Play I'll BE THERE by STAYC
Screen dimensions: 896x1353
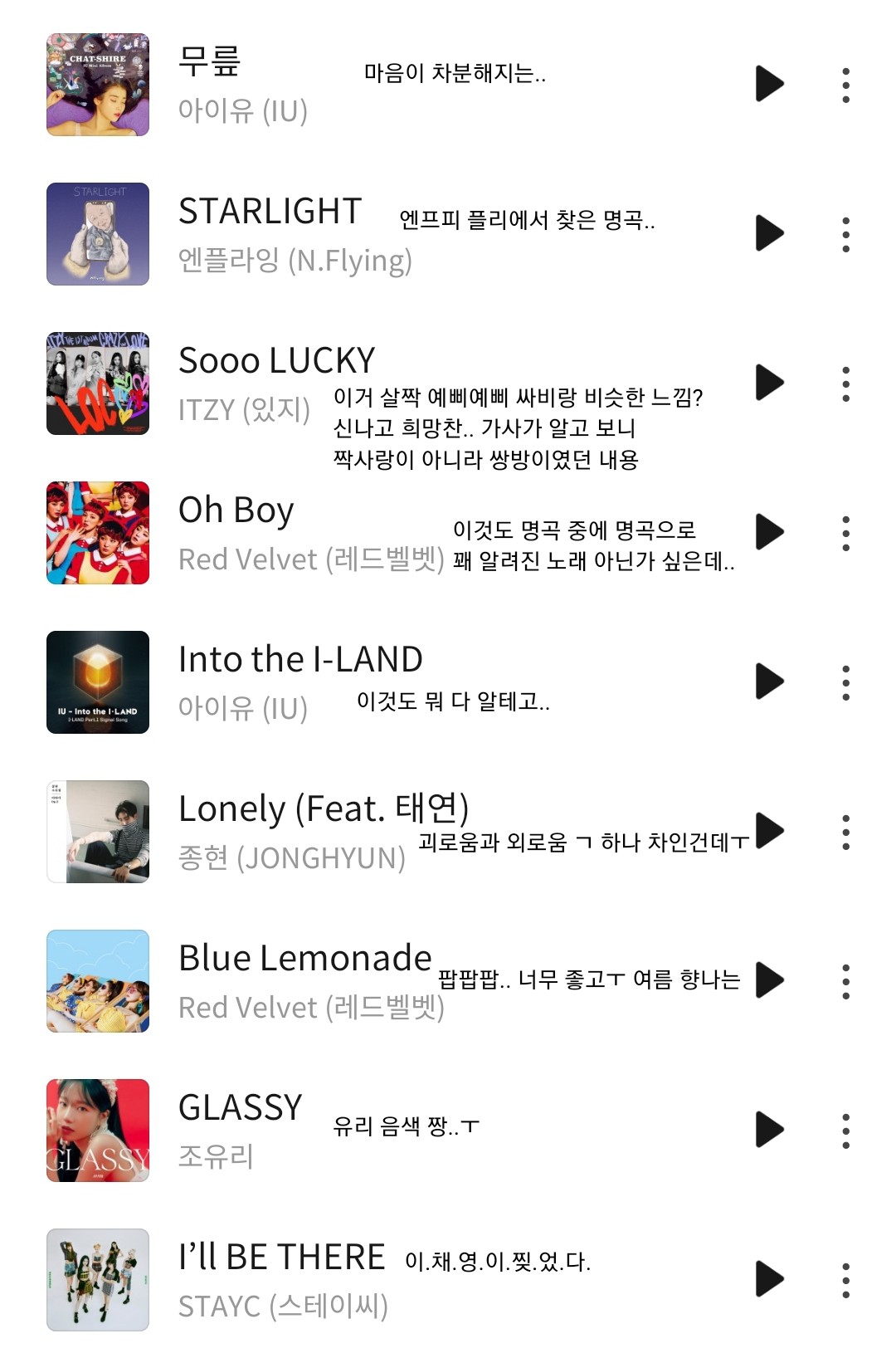[770, 1279]
